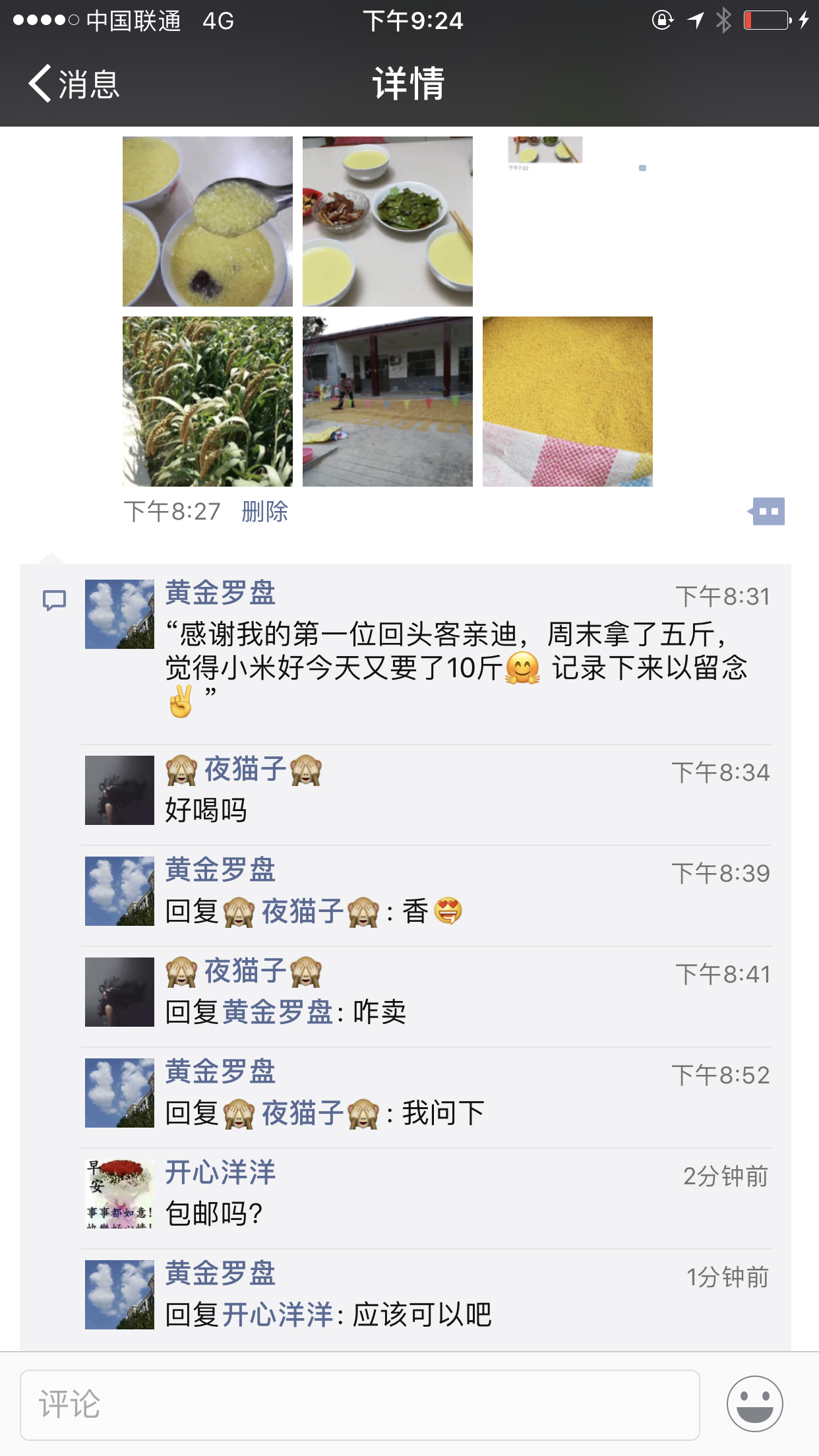The width and height of the screenshot is (819, 1456).
Task: Reply to 夜猫子's comment 咋卖
Action: pos(379,1012)
